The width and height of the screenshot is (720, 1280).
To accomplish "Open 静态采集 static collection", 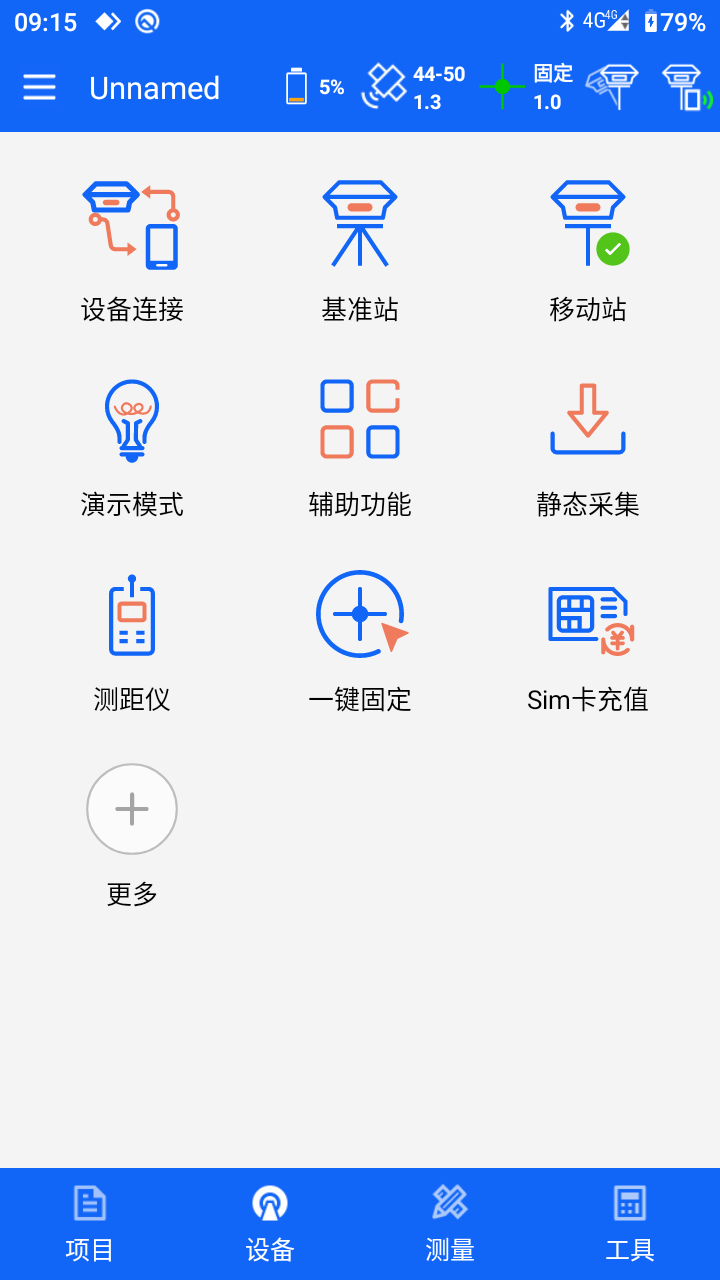I will [588, 447].
